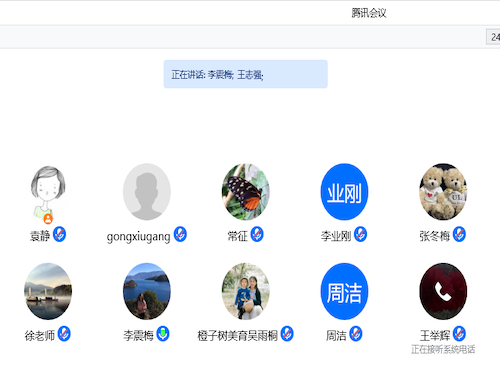The height and width of the screenshot is (375, 500).
Task: Tap 常征's butterfly avatar
Action: coord(246,192)
